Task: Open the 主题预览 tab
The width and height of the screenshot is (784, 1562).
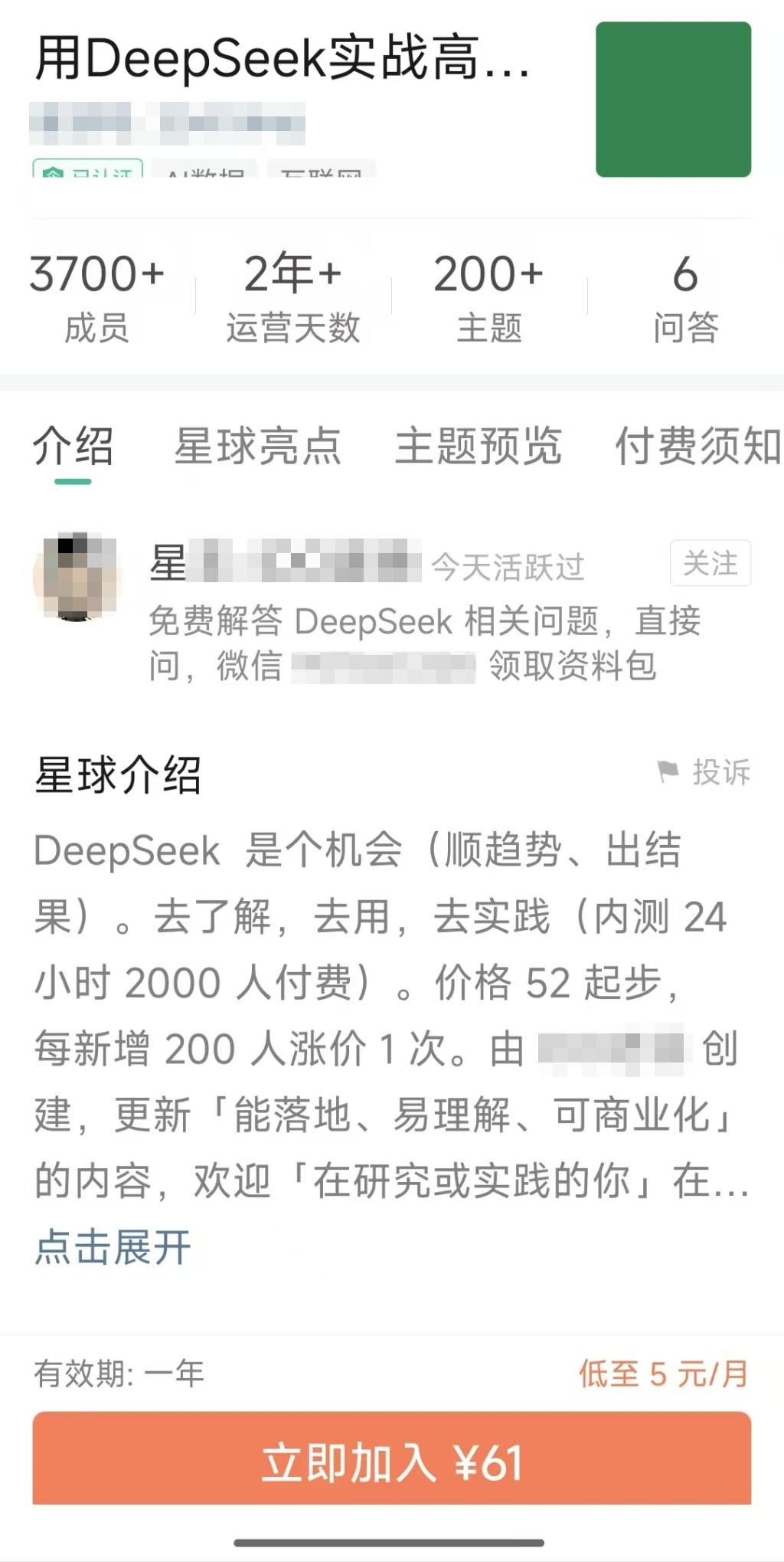Action: tap(478, 446)
